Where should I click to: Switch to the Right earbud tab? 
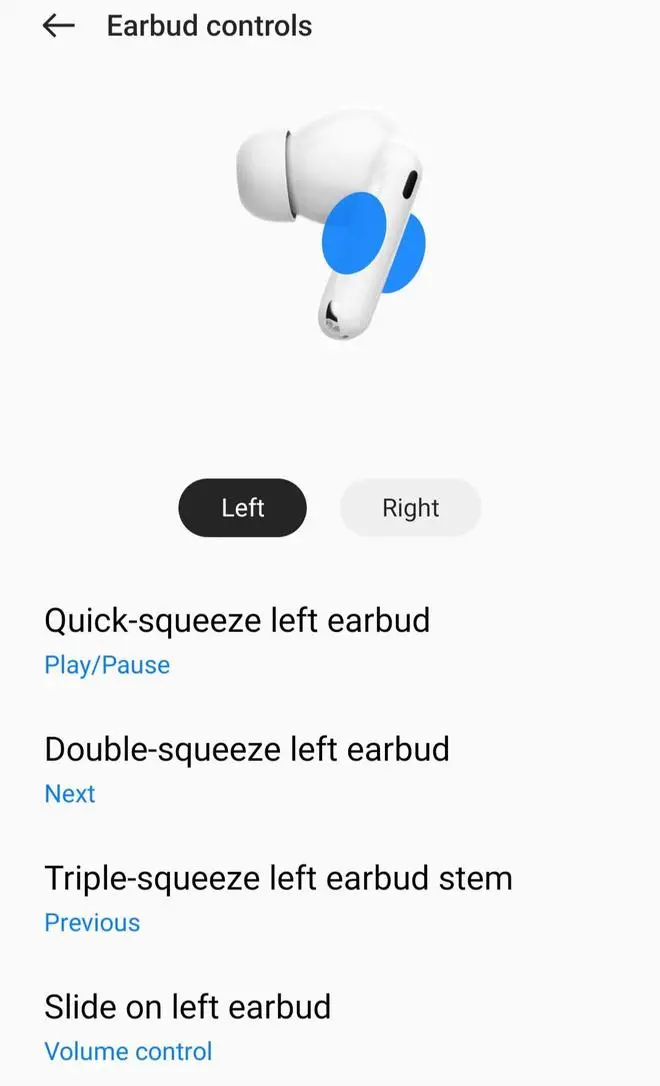point(410,508)
